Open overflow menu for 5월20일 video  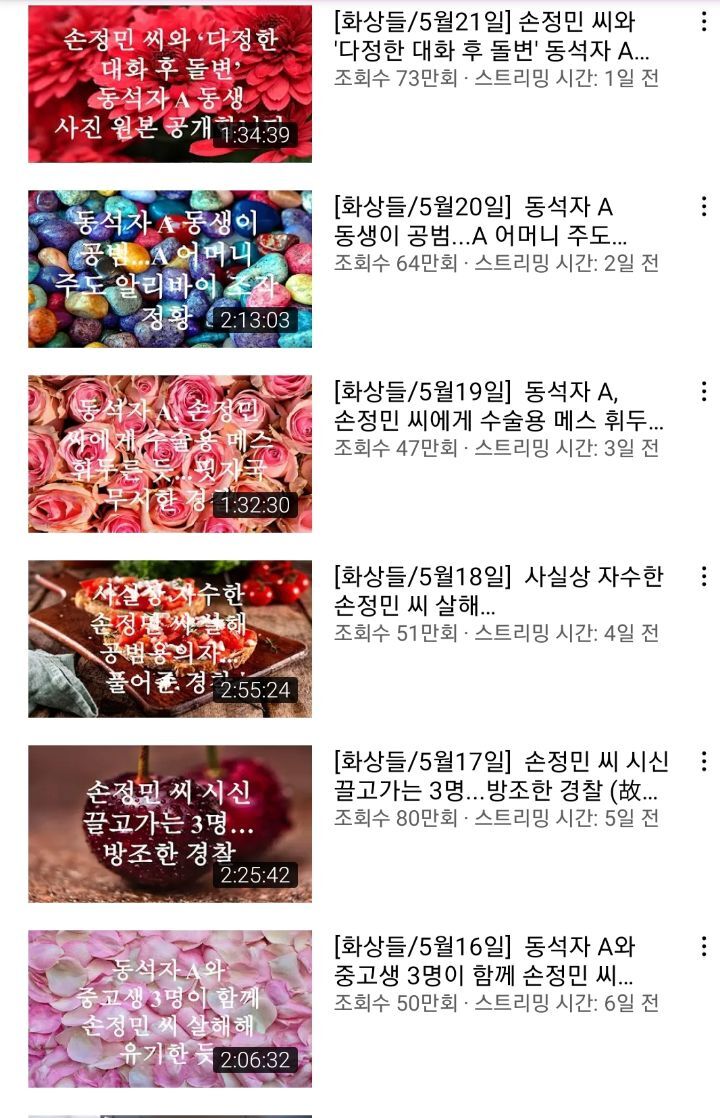704,206
